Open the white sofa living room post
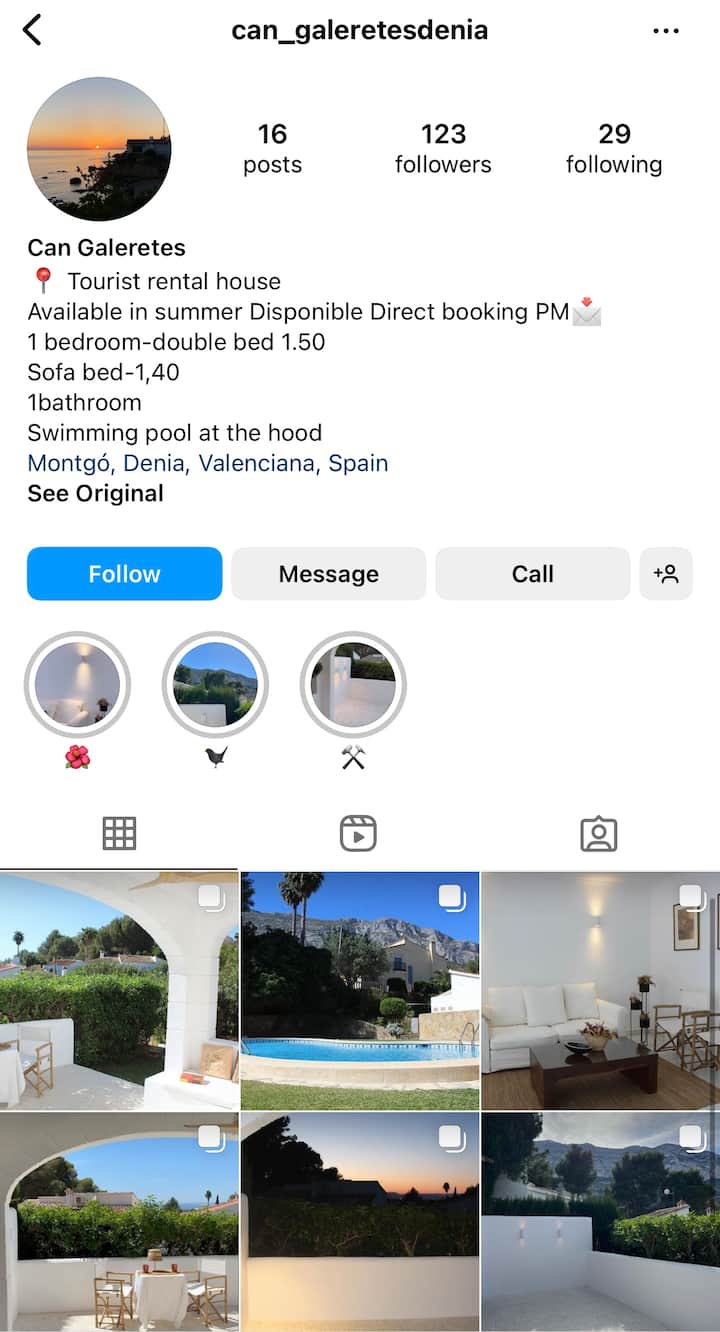 tap(600, 990)
